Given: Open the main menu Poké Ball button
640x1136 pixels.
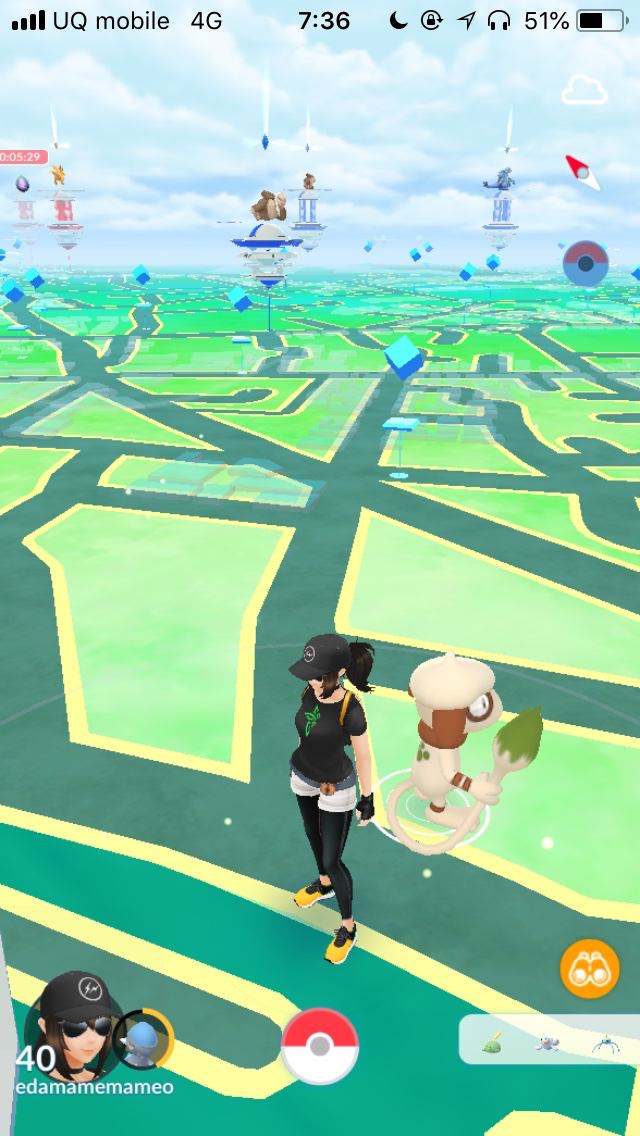Looking at the screenshot, I should (319, 1047).
